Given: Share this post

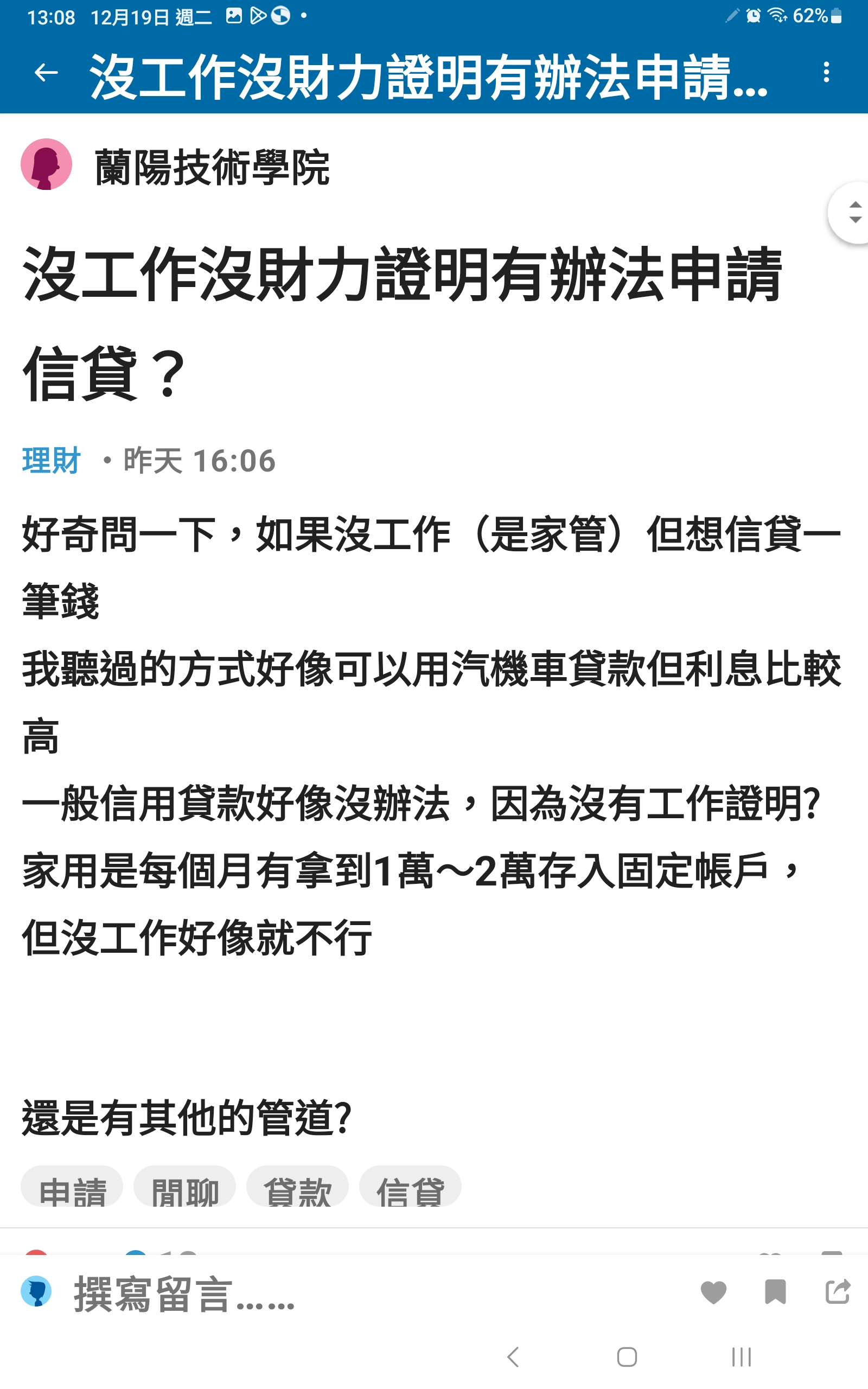Looking at the screenshot, I should [x=837, y=1291].
